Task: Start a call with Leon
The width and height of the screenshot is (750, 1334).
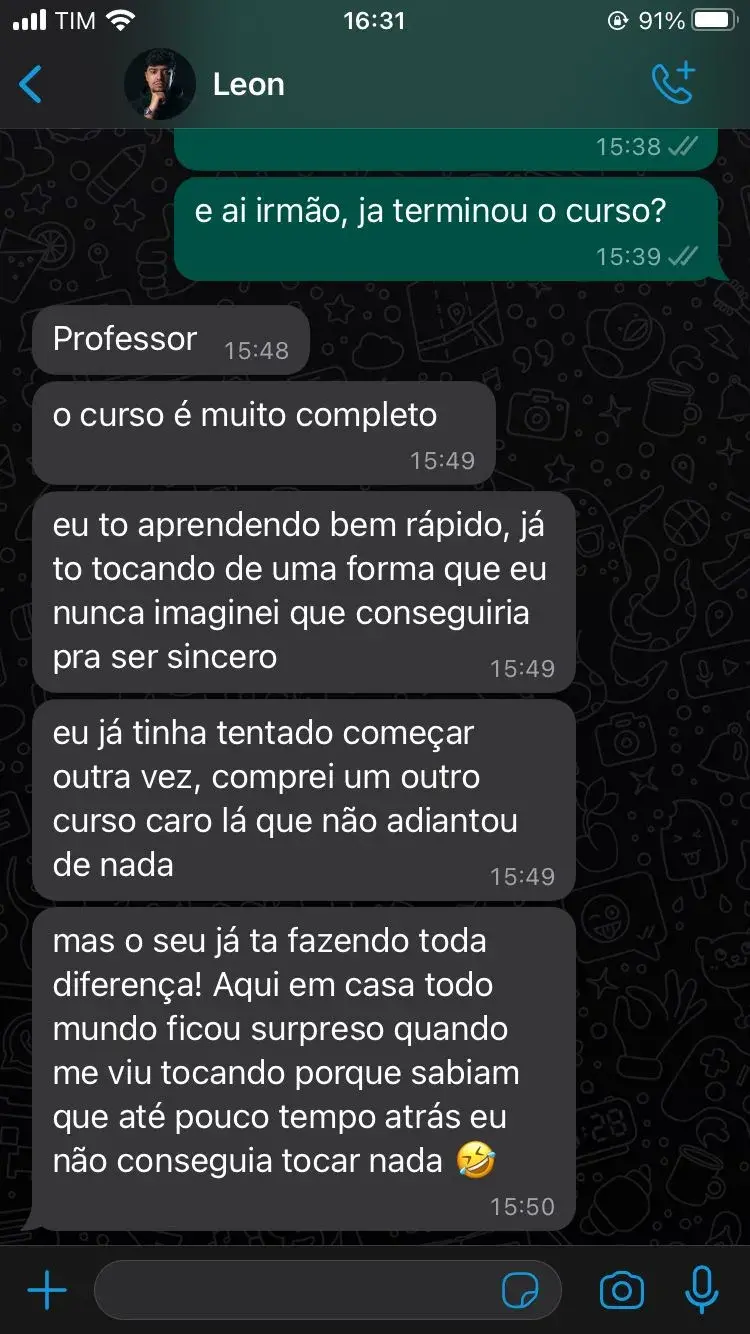Action: [673, 84]
